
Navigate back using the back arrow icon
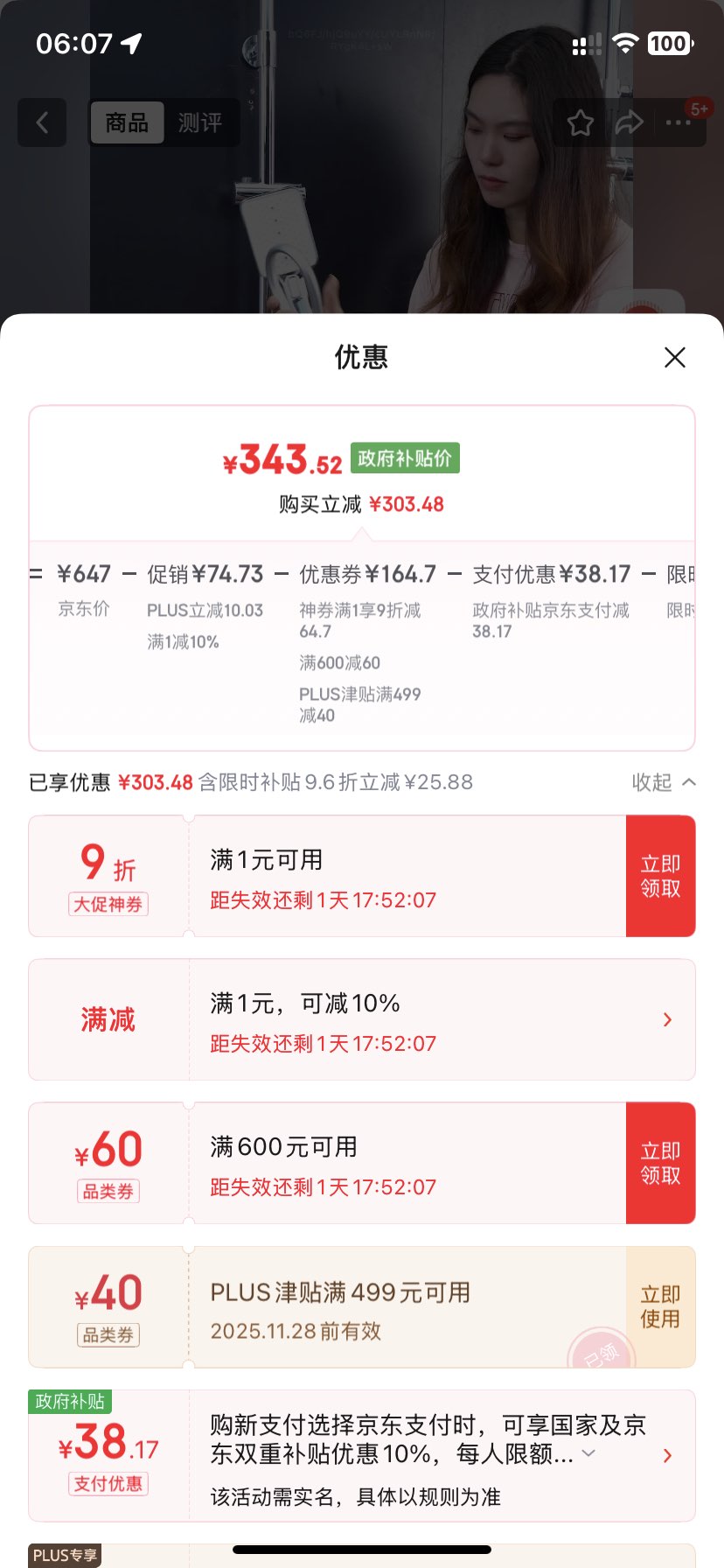(x=41, y=122)
